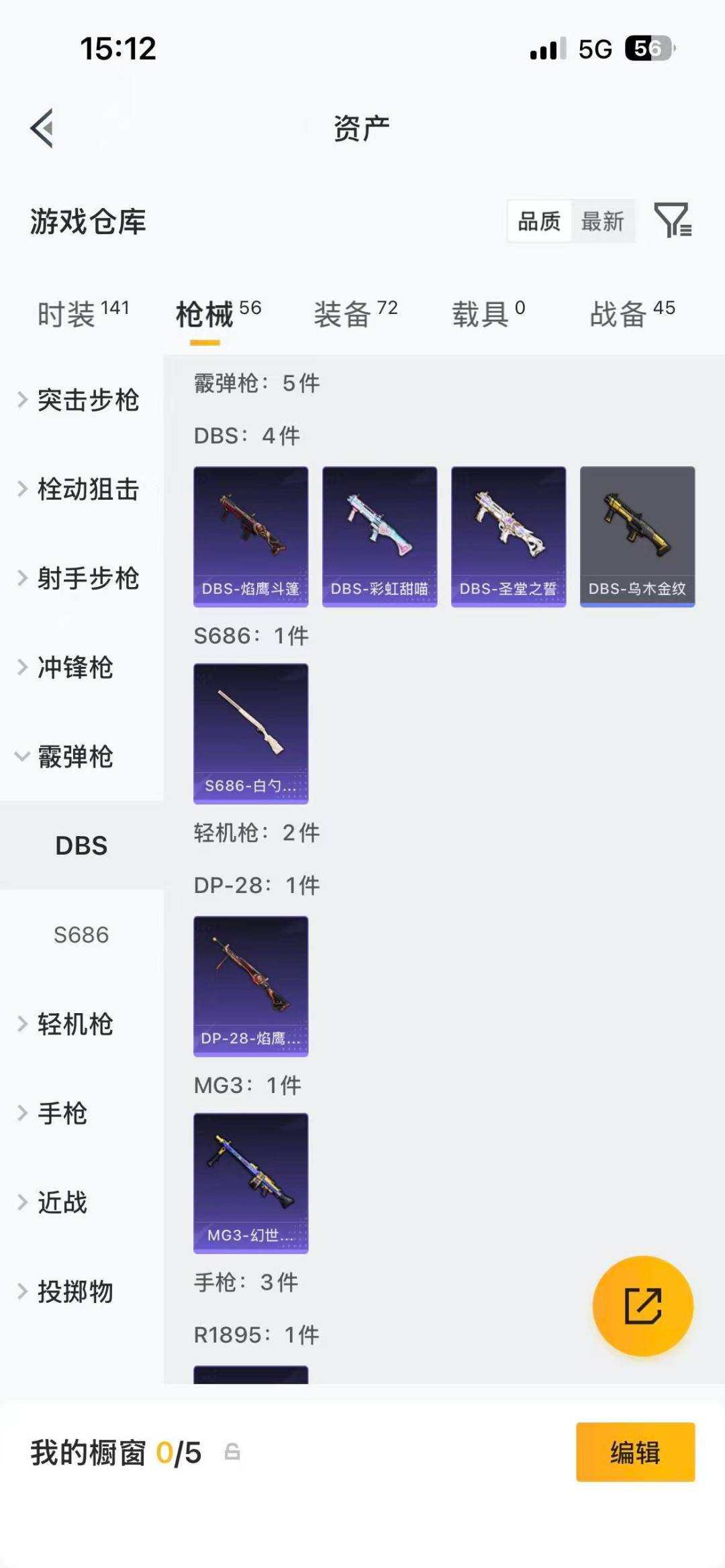Open the filter icon next to 最新
This screenshot has width=725, height=1568.
click(673, 221)
